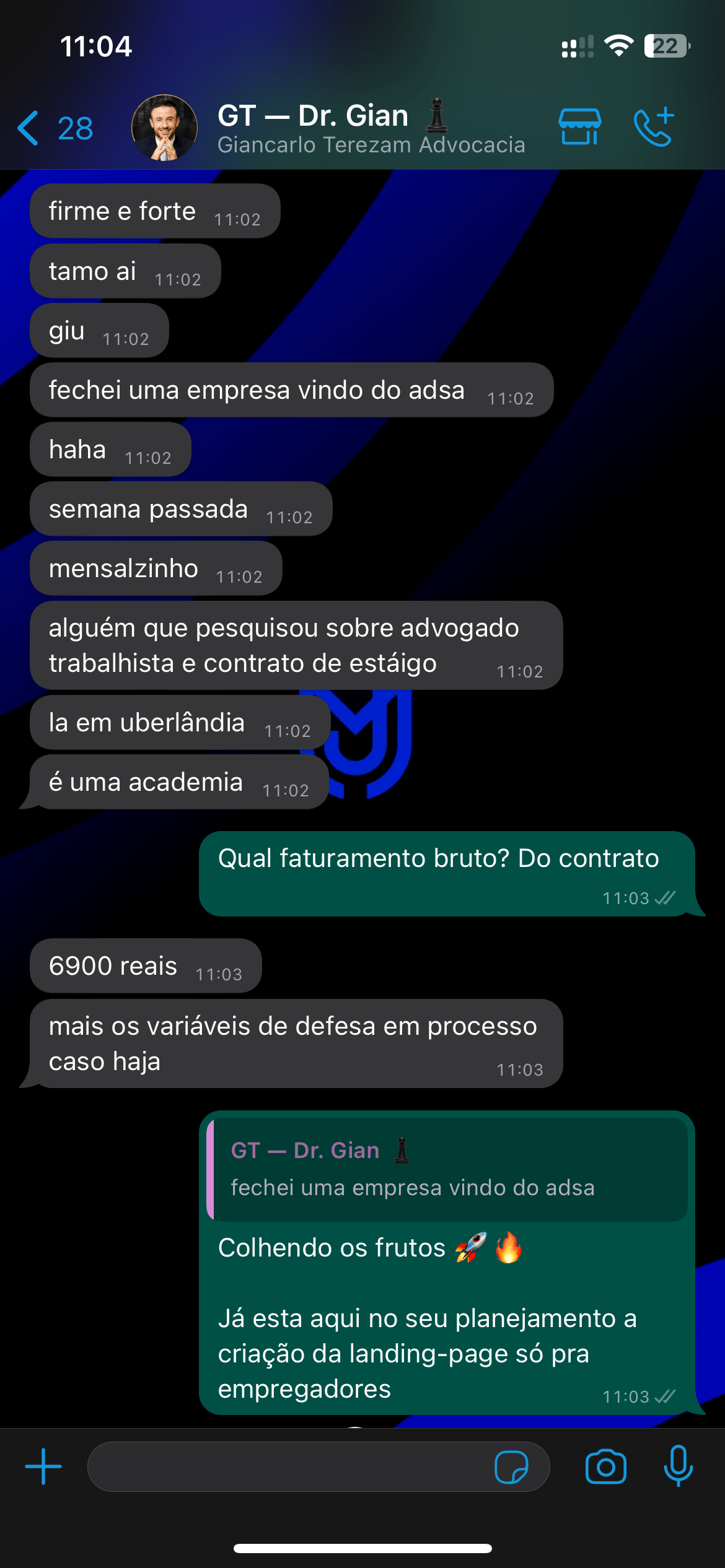Select the '6900 reais' message bubble
725x1568 pixels.
pyautogui.click(x=145, y=966)
